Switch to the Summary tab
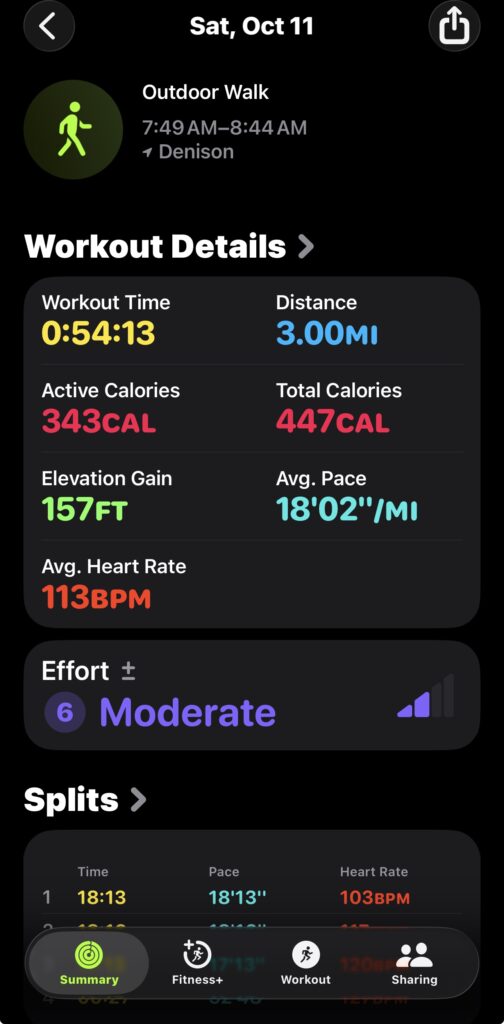Viewport: 504px width, 1024px height. (89, 964)
